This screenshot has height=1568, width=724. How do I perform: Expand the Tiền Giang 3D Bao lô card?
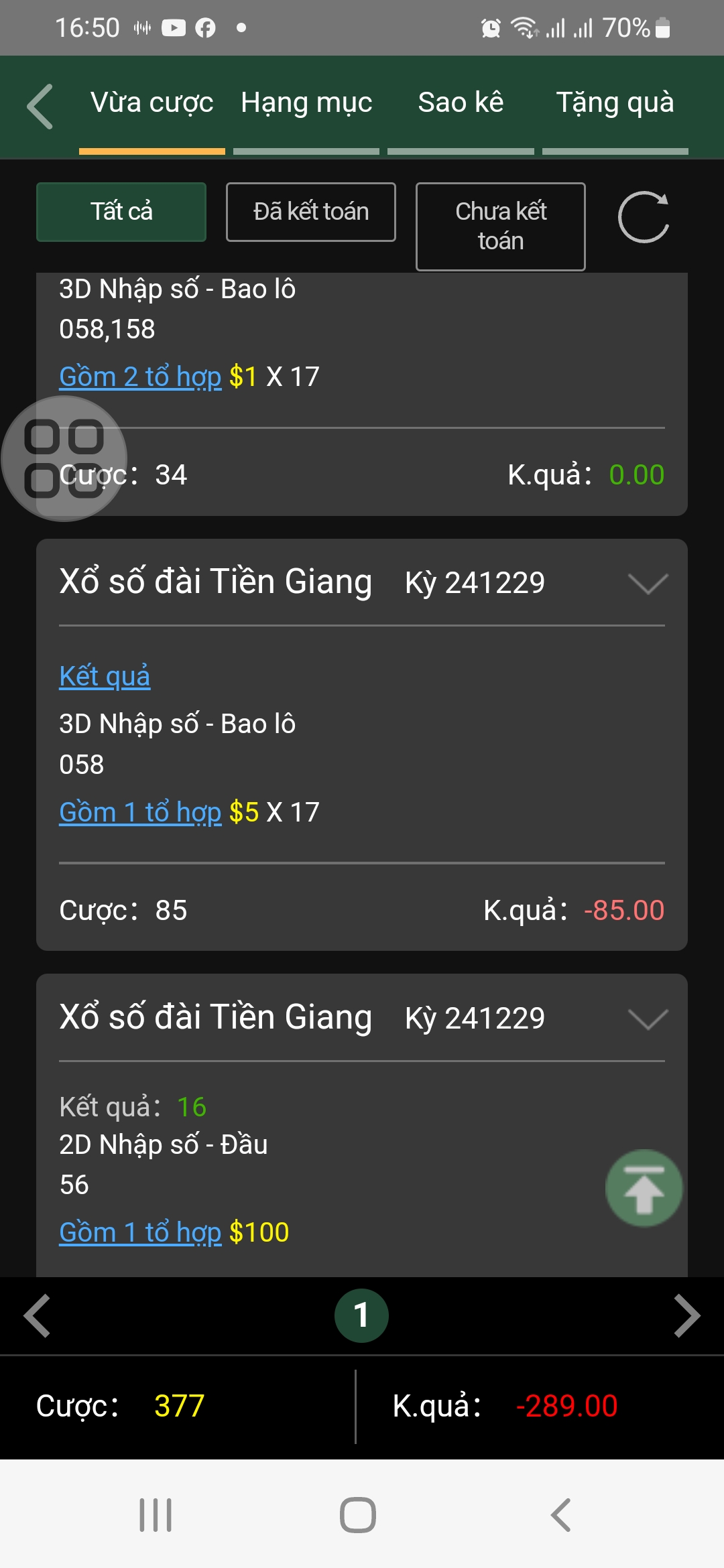(x=648, y=583)
